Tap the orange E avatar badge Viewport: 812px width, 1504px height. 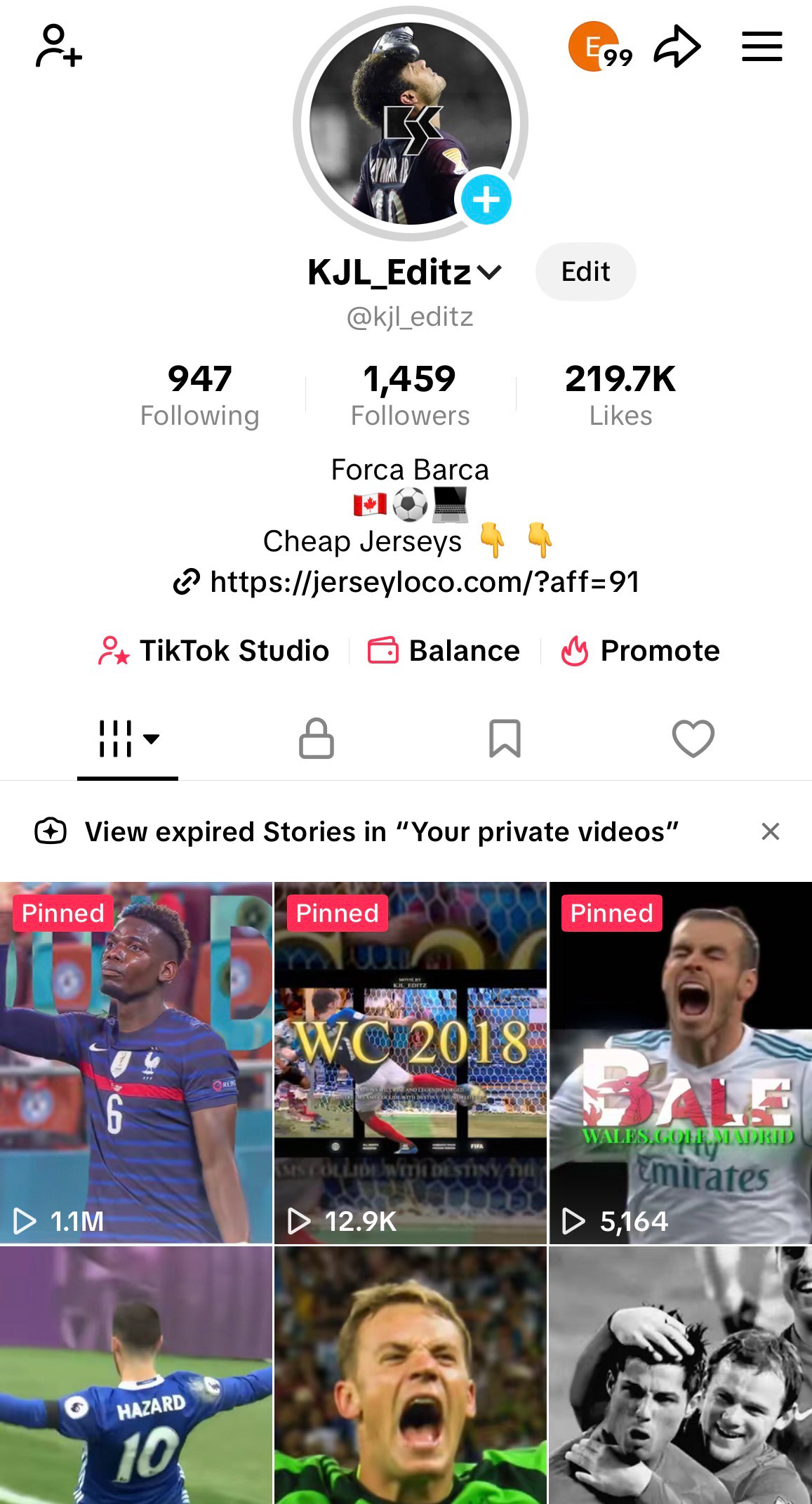[x=594, y=47]
